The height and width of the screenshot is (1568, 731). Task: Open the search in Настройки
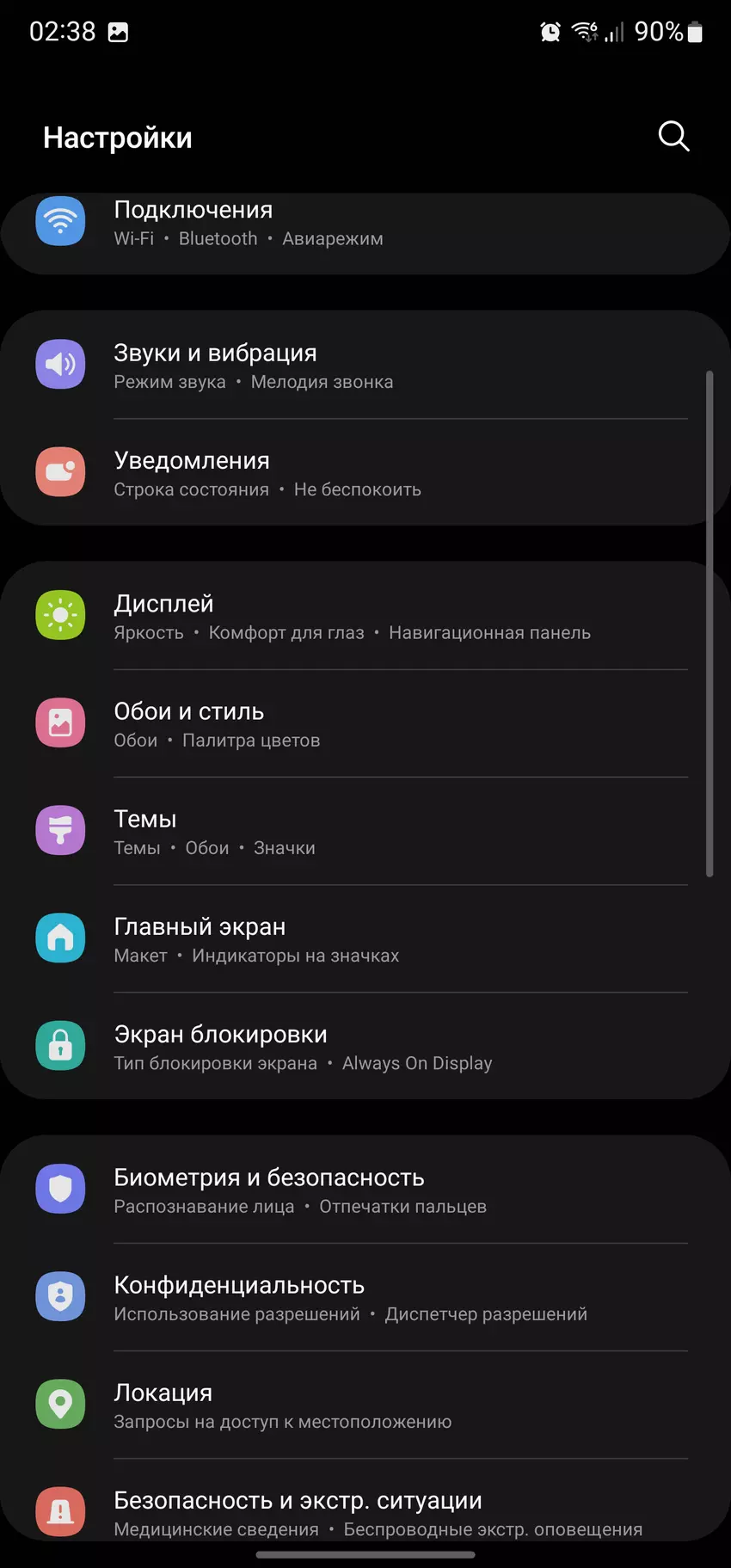tap(673, 136)
